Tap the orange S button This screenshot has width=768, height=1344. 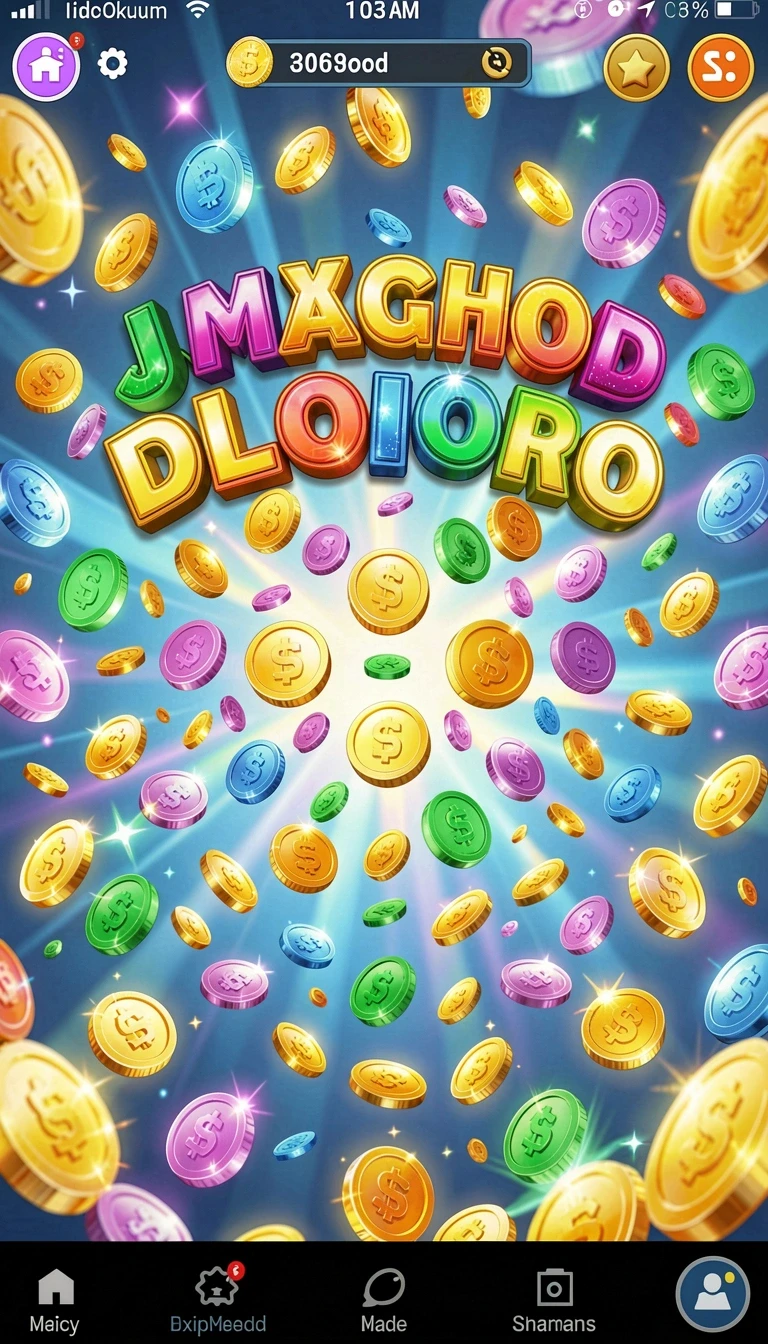(721, 67)
